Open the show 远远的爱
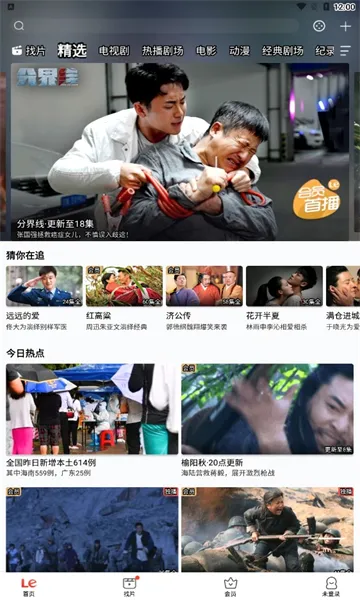This screenshot has height=600, width=360. [44, 298]
